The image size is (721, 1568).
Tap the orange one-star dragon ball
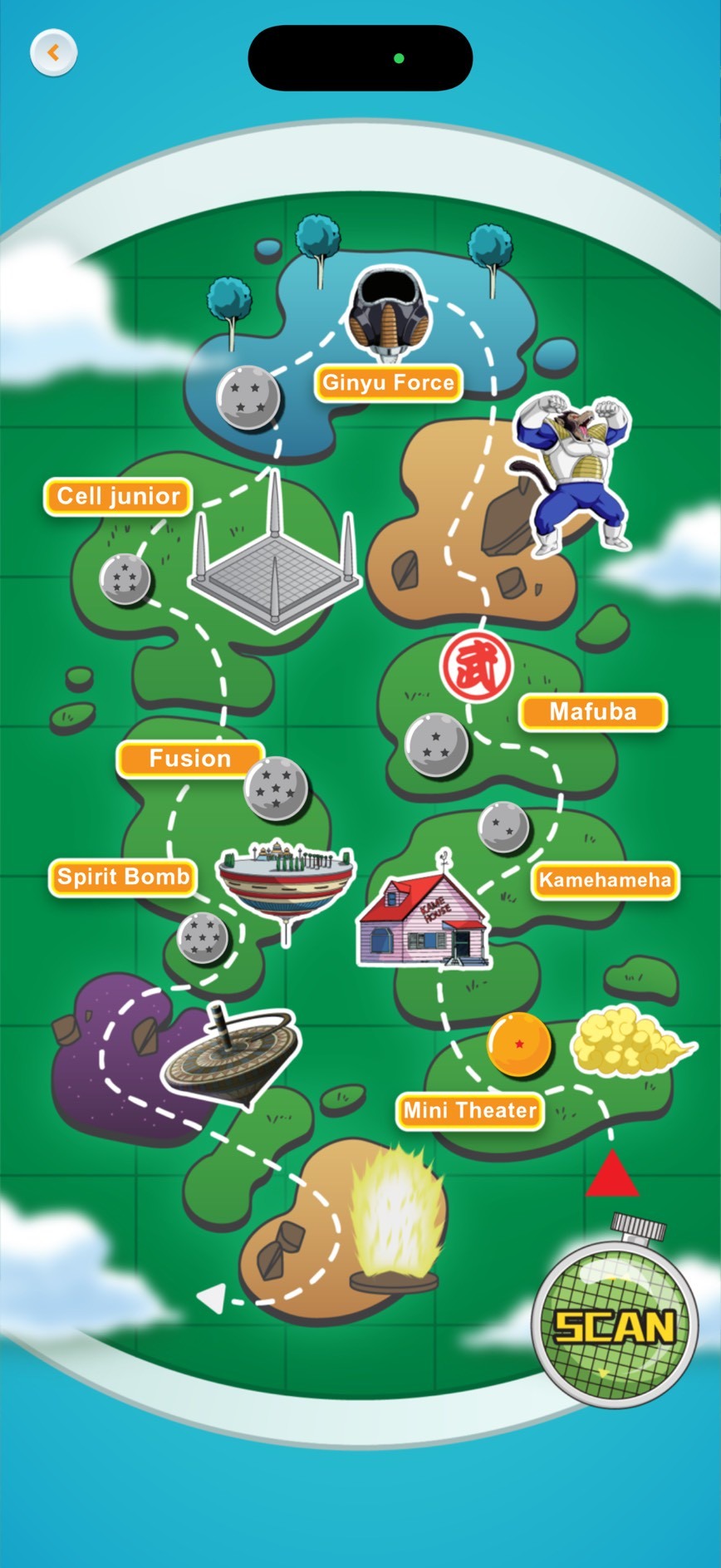[518, 1044]
